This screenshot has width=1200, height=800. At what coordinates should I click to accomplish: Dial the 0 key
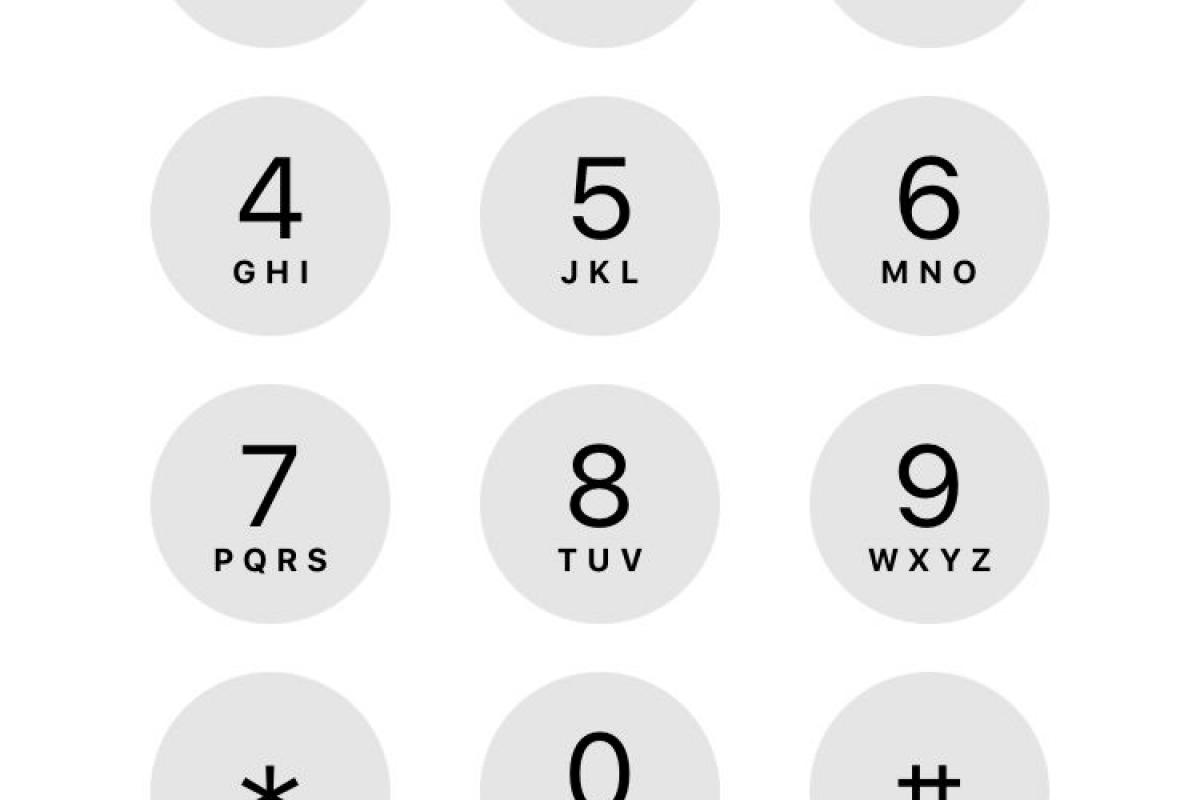[600, 760]
